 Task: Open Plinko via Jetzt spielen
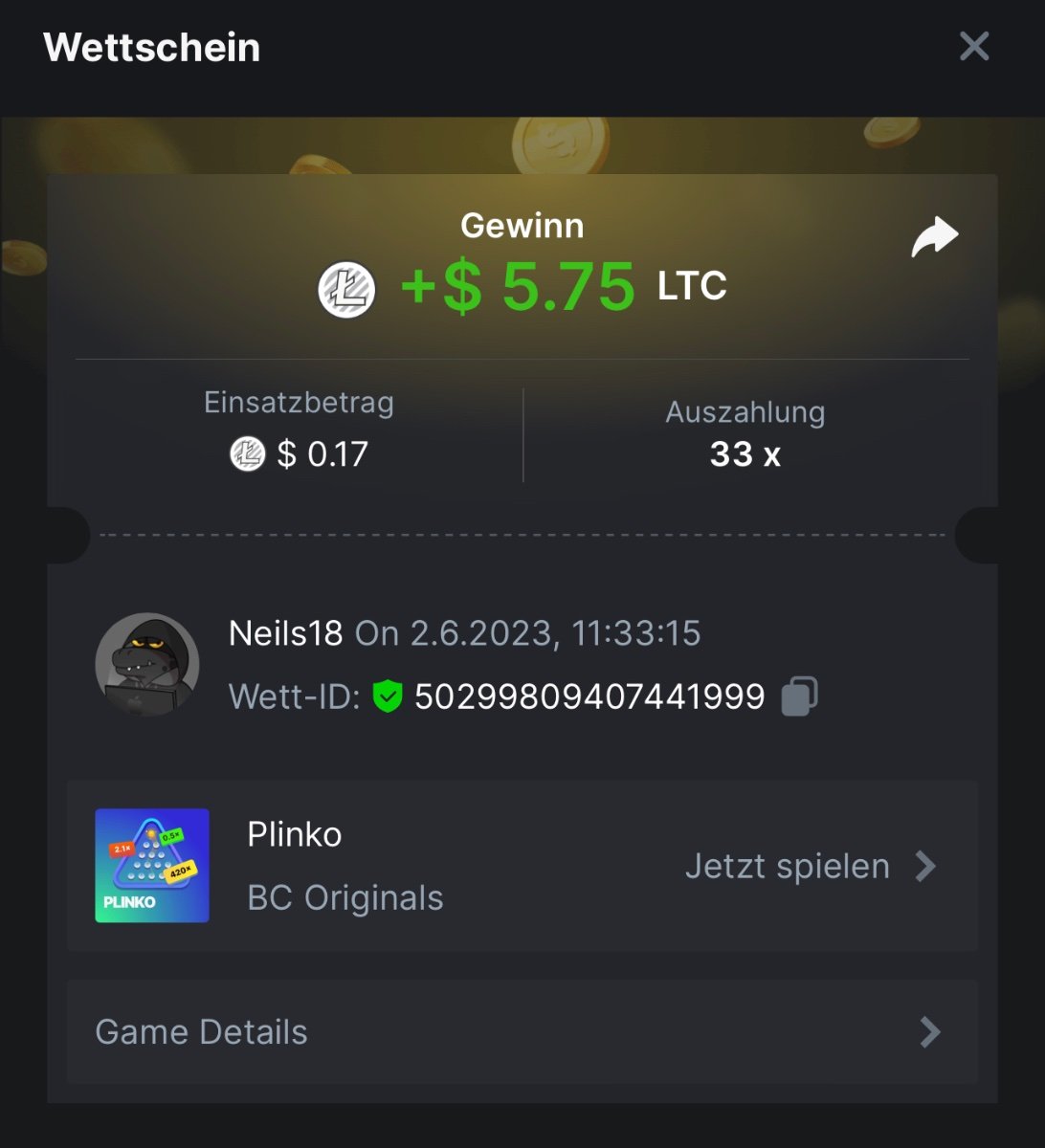[x=810, y=867]
